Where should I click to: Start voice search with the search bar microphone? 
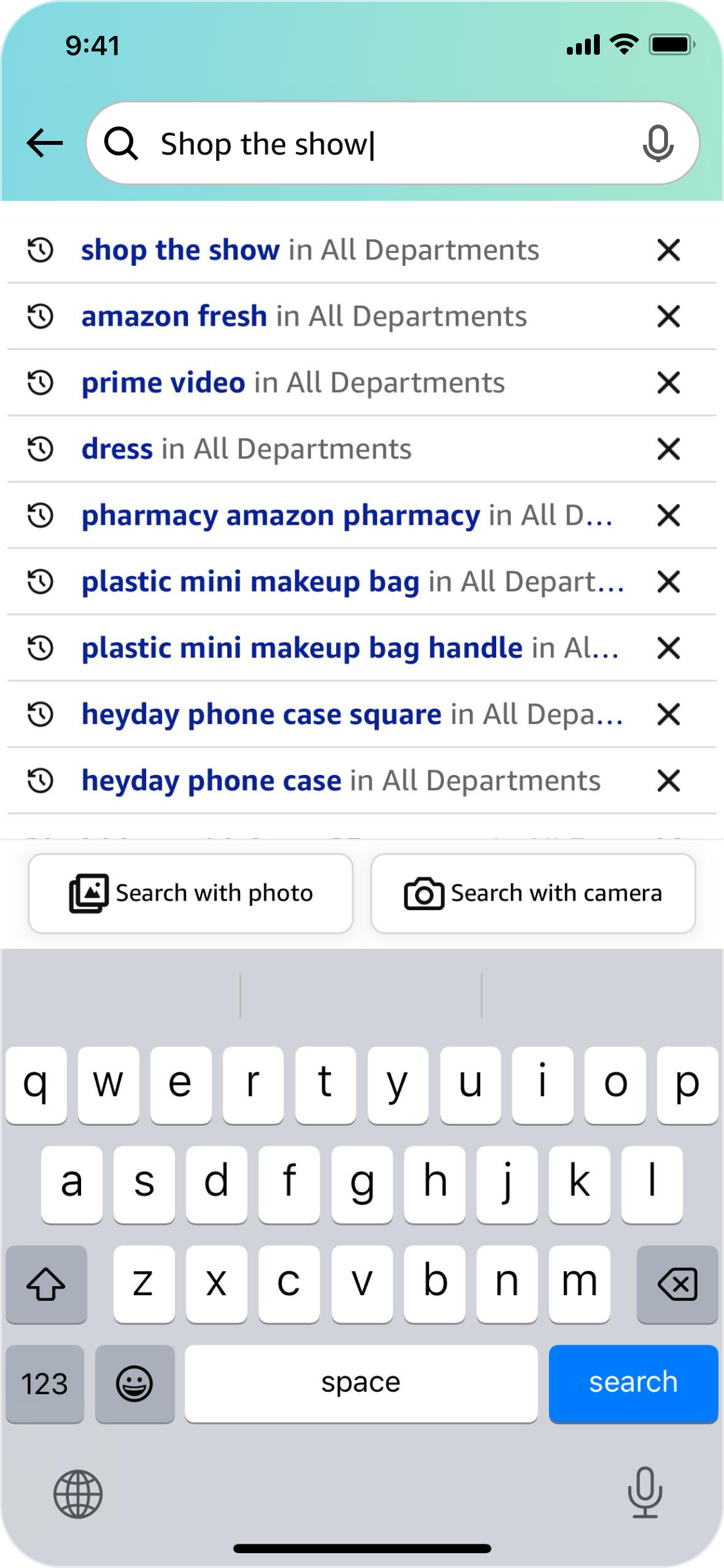(658, 144)
